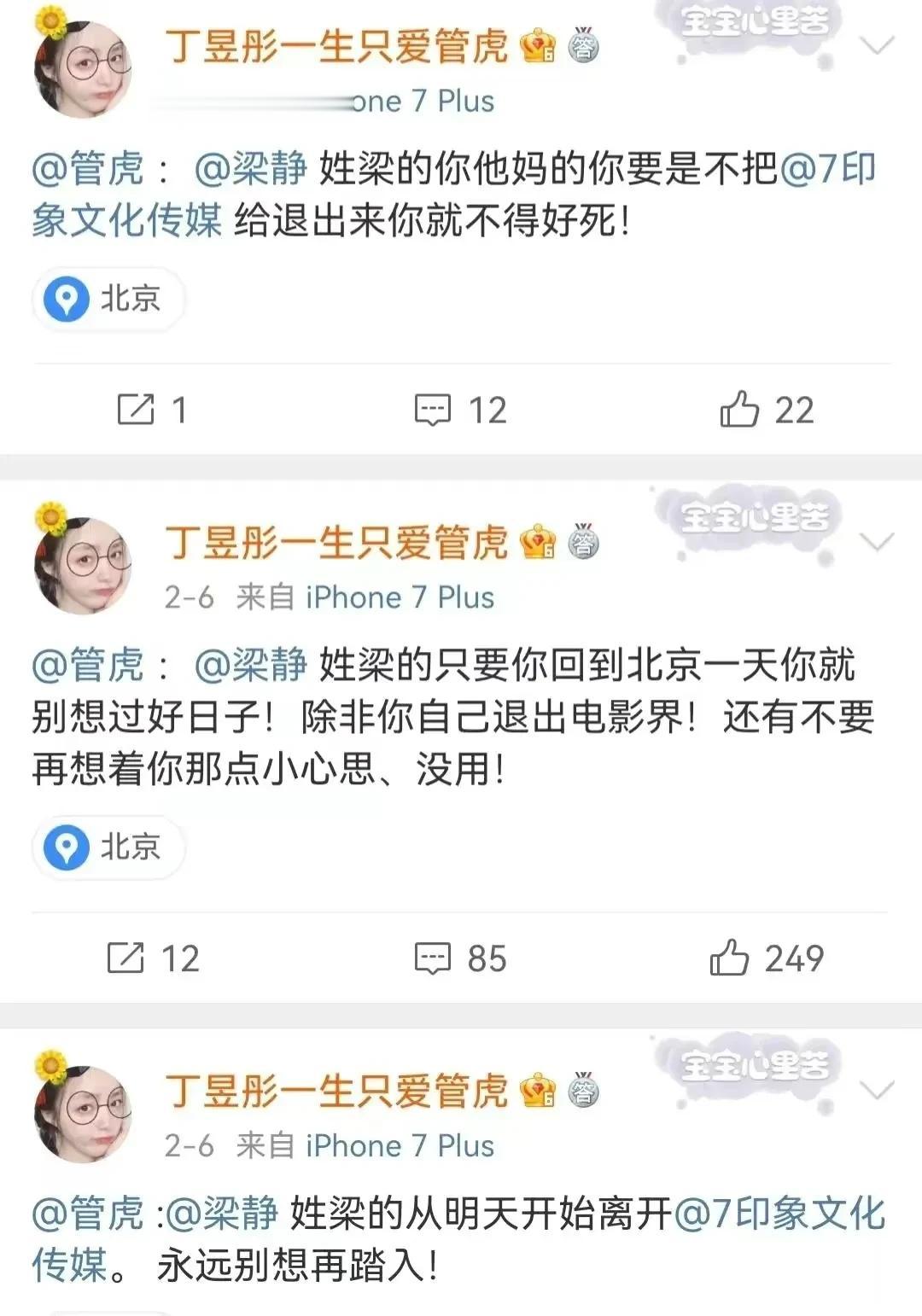The height and width of the screenshot is (1316, 922).
Task: Like the post with 249 likes
Action: 730,958
